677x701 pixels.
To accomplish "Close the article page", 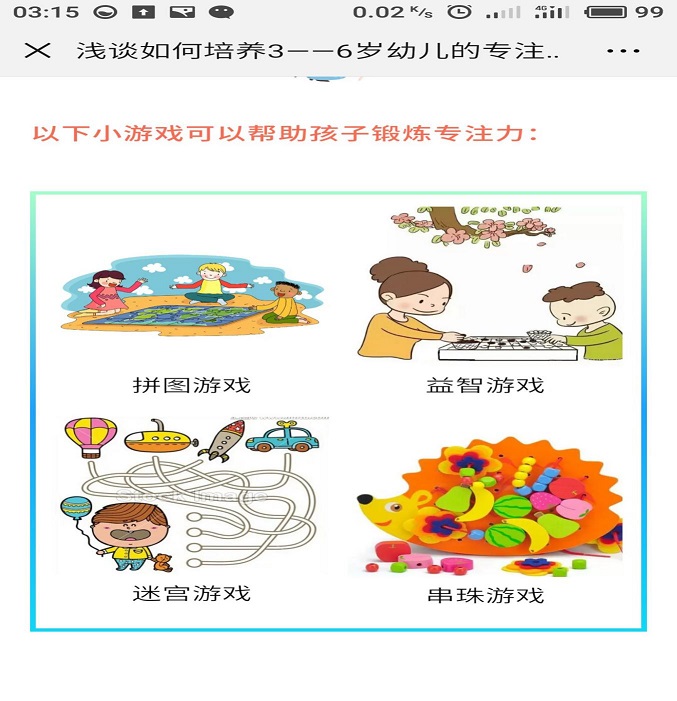I will (37, 51).
